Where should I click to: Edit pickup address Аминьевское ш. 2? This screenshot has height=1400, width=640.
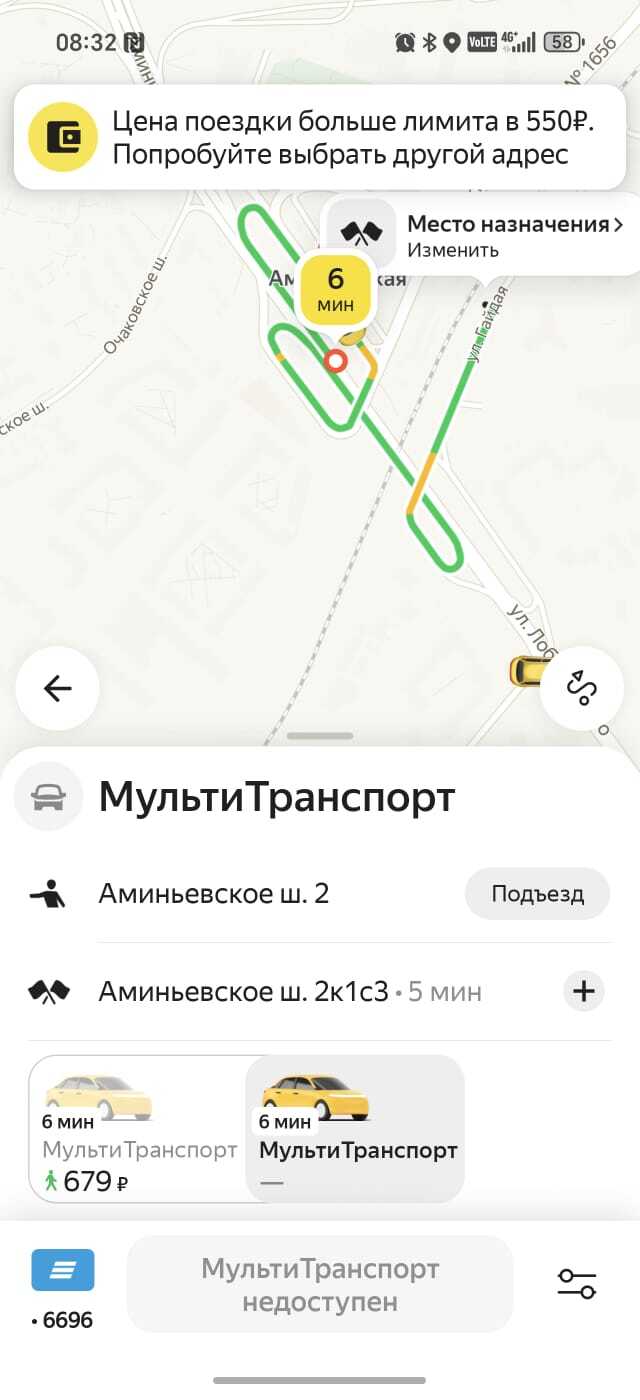214,893
